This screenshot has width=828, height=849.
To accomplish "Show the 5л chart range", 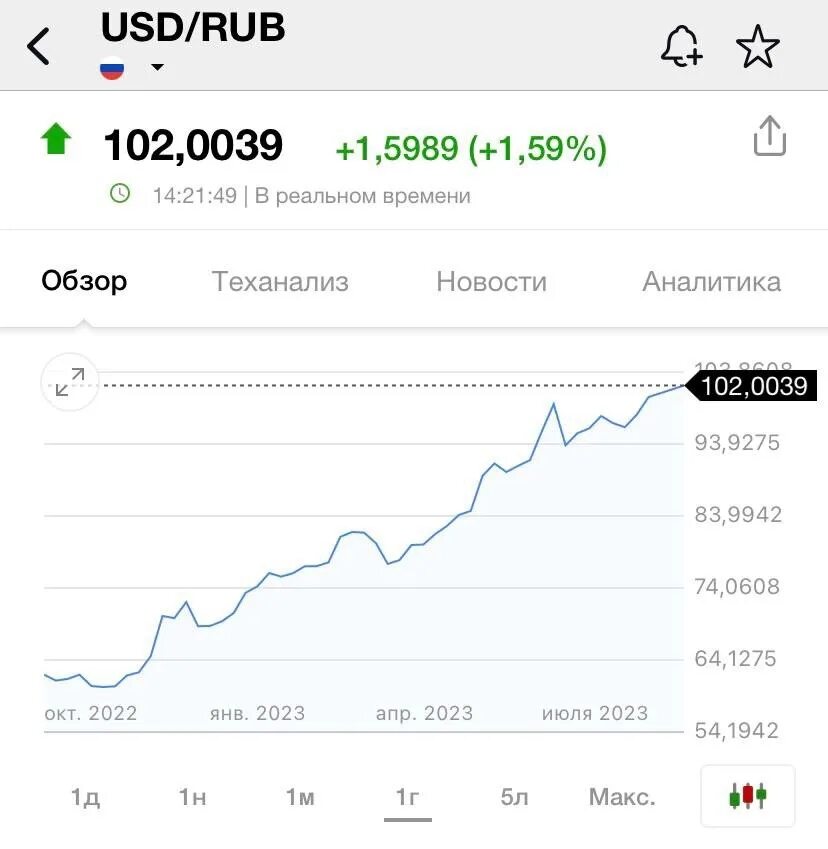I will [514, 797].
